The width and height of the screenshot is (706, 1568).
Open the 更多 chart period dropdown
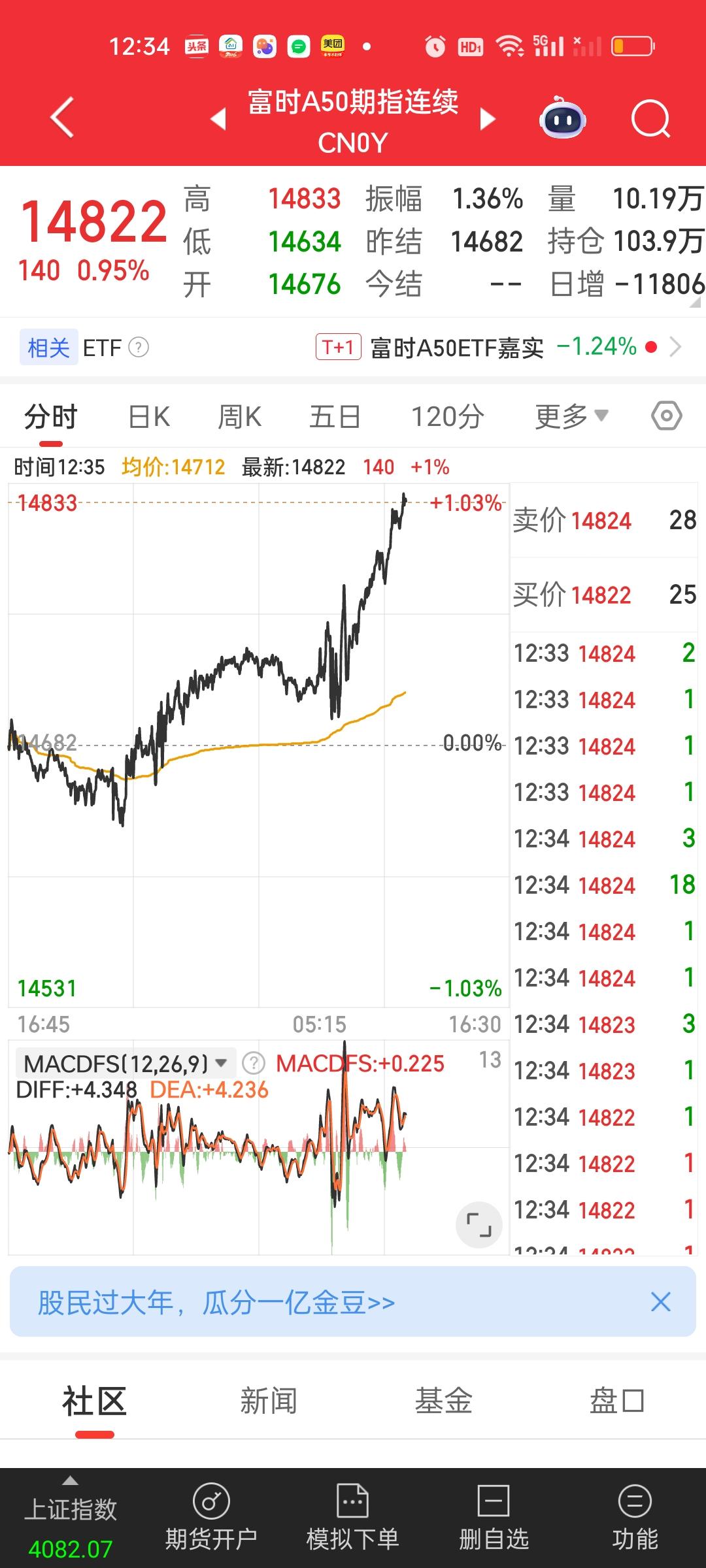pos(569,416)
